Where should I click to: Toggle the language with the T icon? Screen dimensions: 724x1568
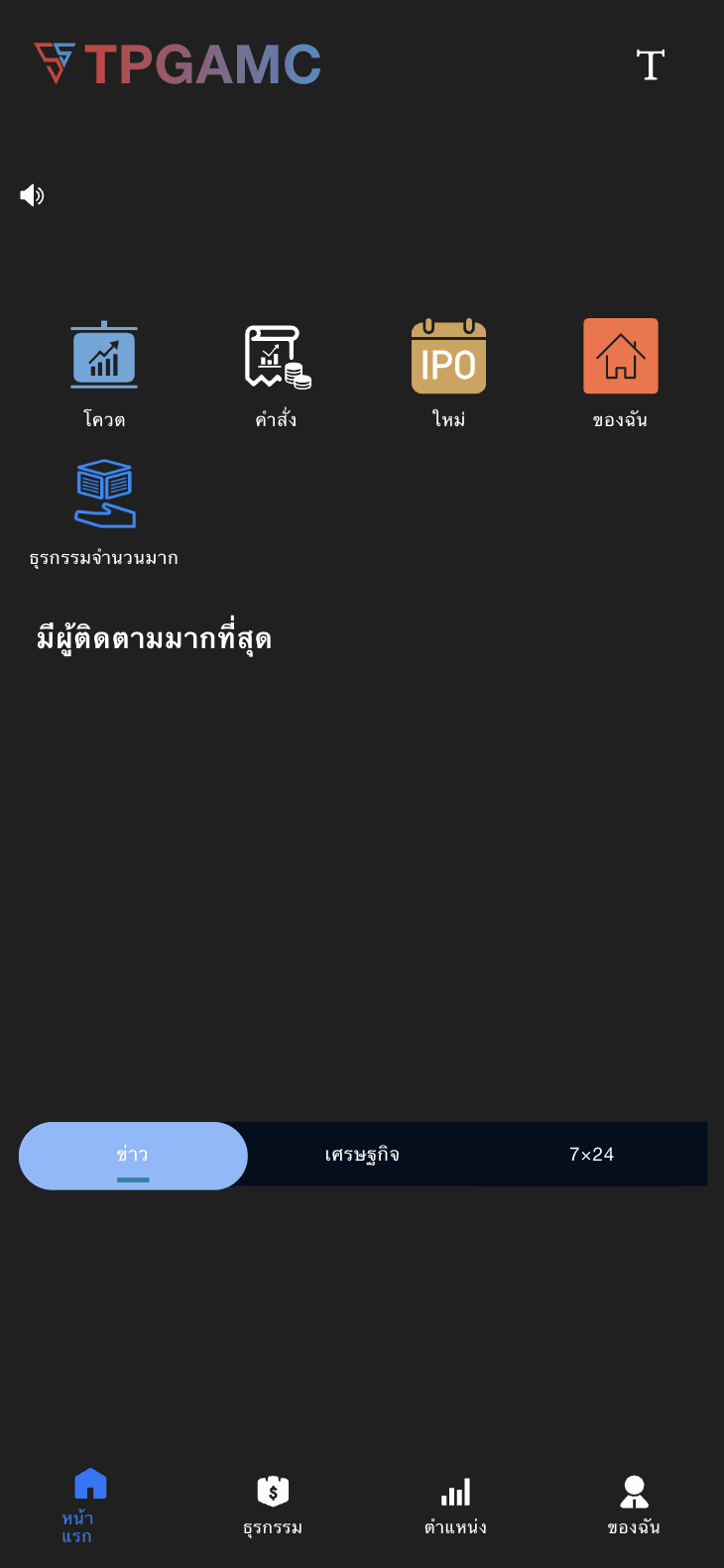point(651,65)
